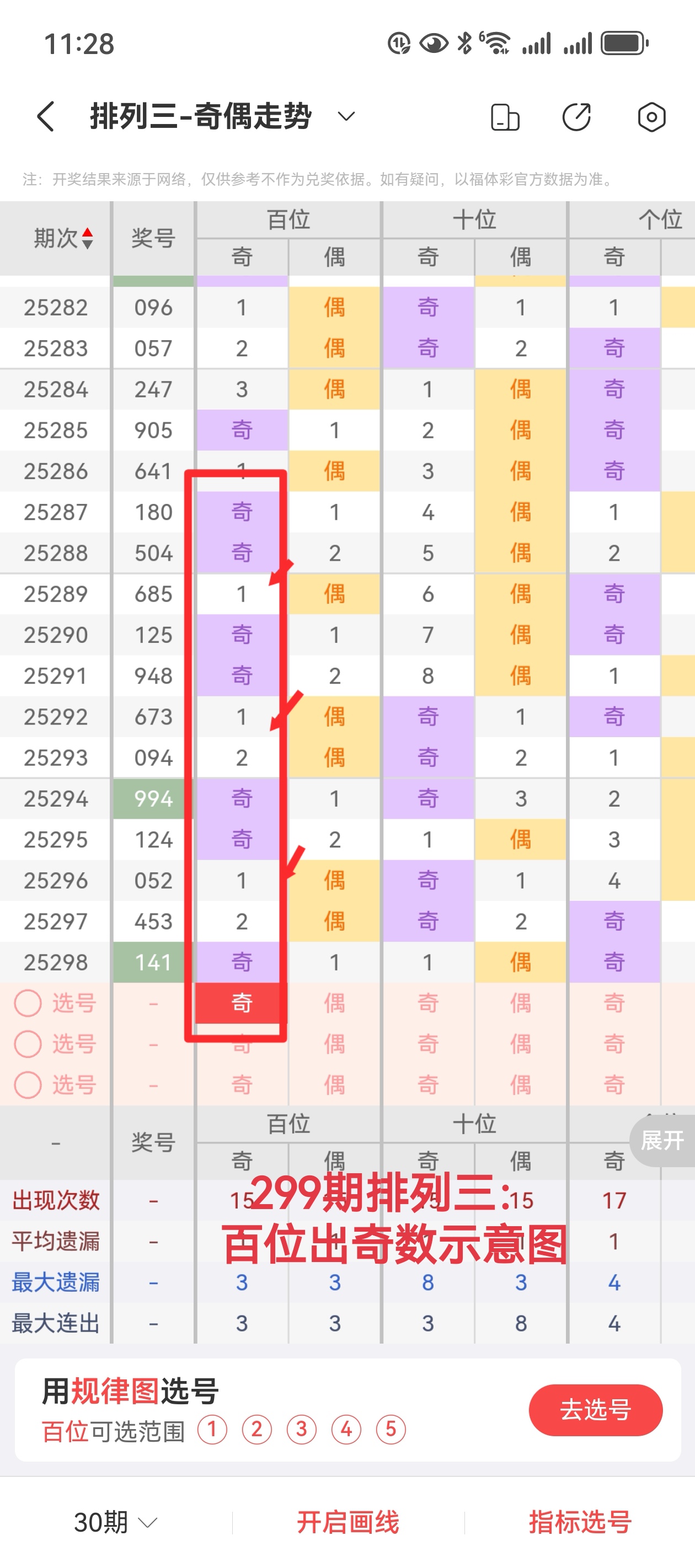
Task: Choose number 3 in 百位可选范围
Action: click(302, 1429)
